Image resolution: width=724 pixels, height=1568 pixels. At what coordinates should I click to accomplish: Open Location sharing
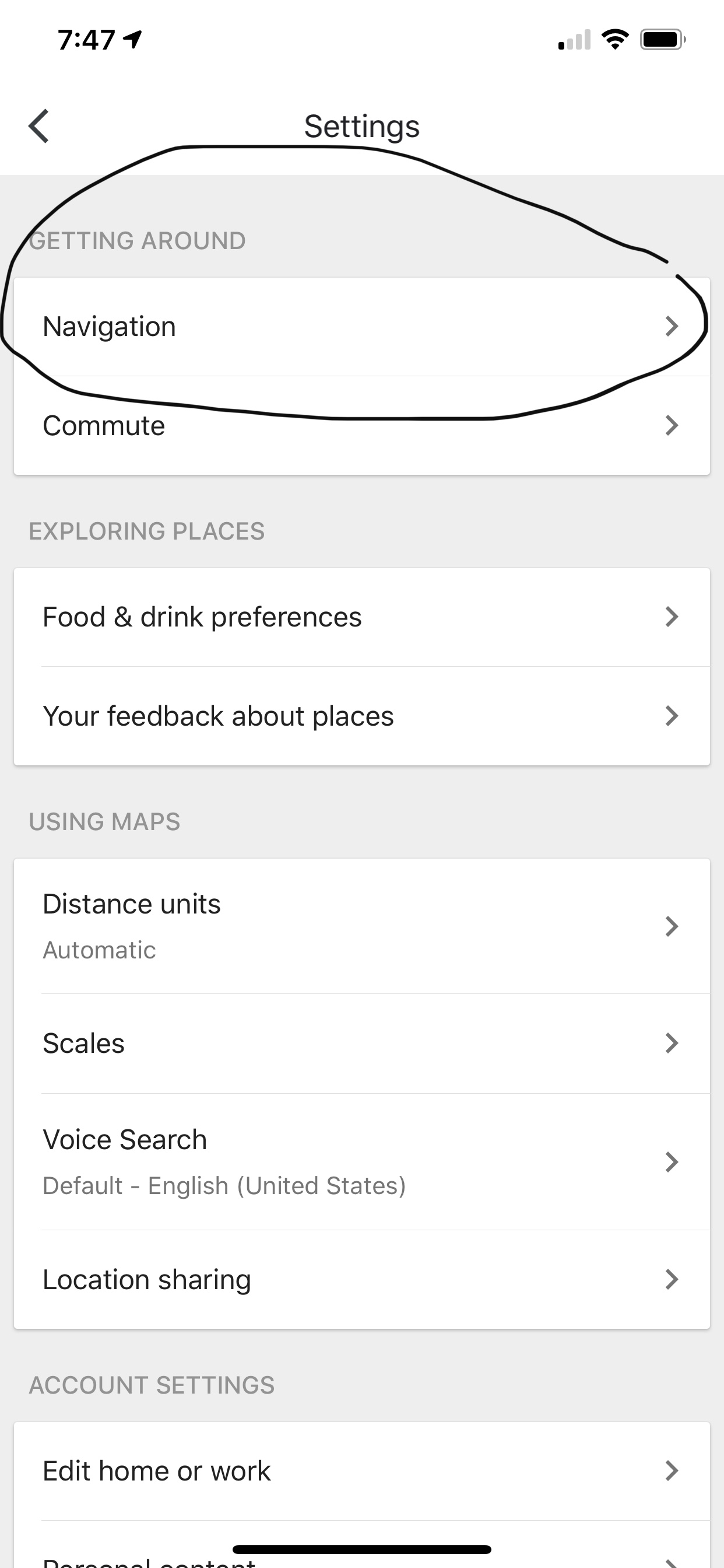point(361,1279)
